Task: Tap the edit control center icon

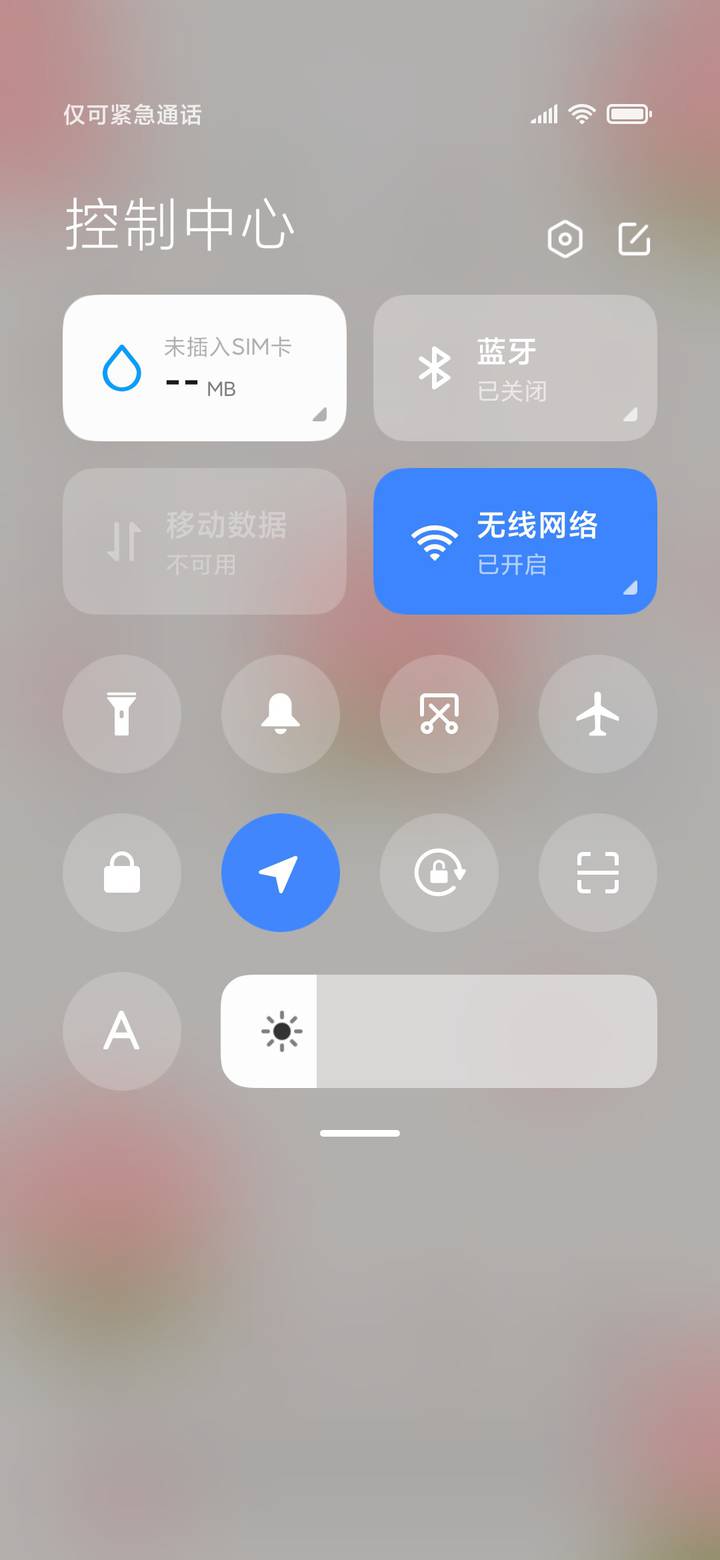Action: click(634, 239)
